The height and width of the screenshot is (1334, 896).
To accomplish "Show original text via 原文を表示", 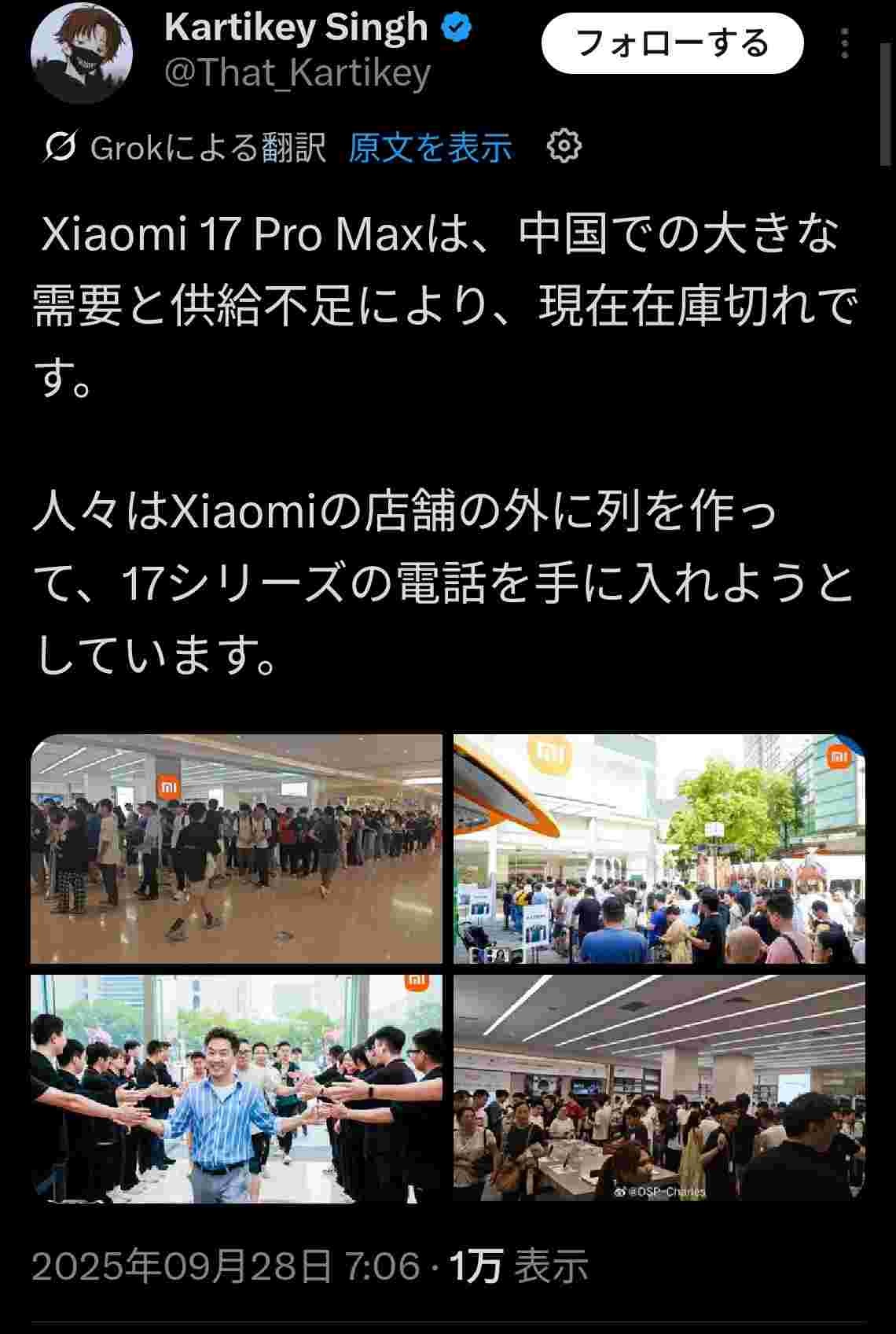I will tap(430, 147).
